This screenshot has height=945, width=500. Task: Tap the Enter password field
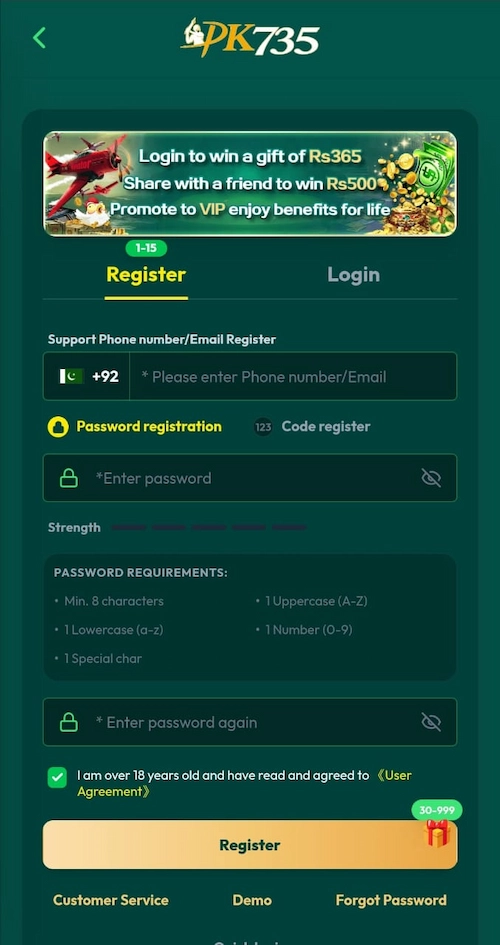click(x=249, y=478)
